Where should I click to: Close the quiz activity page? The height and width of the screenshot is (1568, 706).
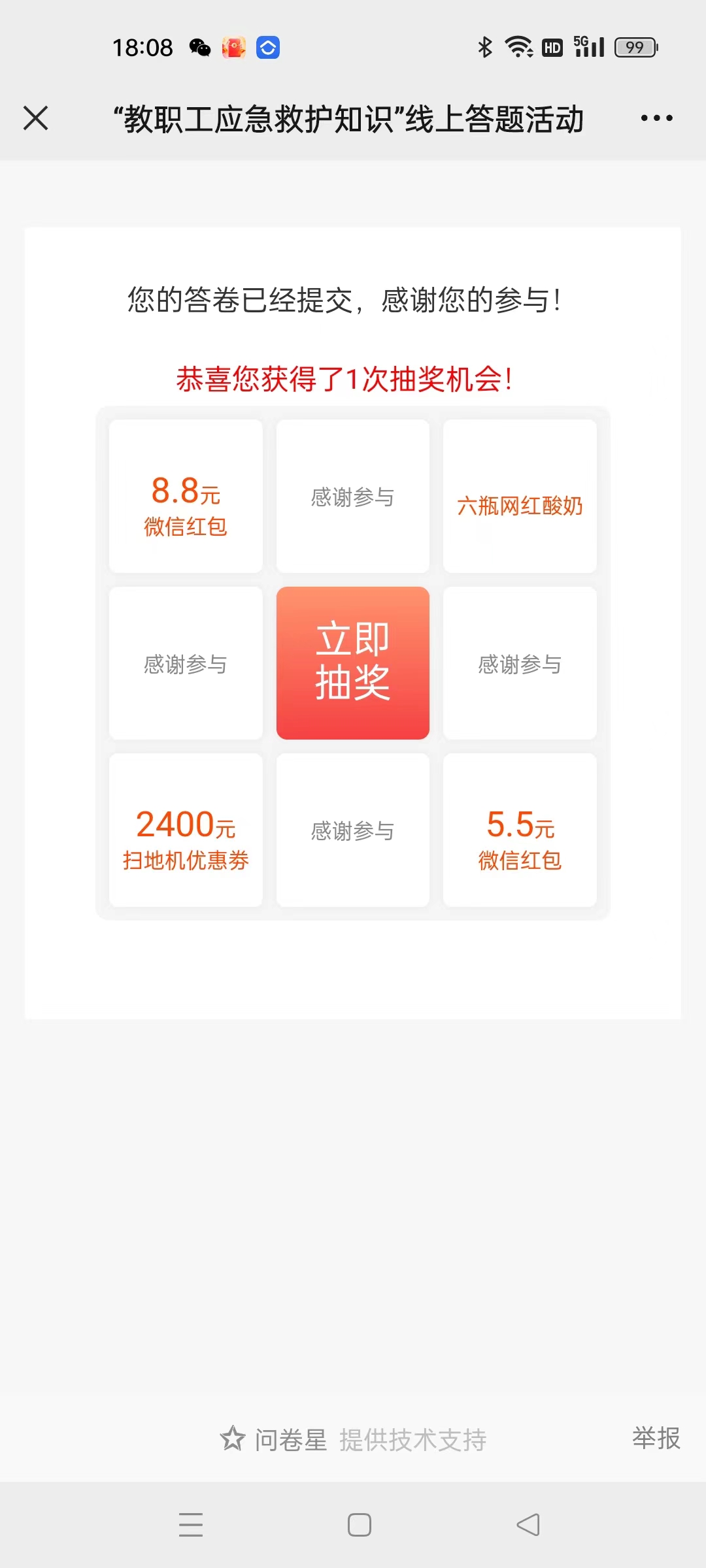36,118
